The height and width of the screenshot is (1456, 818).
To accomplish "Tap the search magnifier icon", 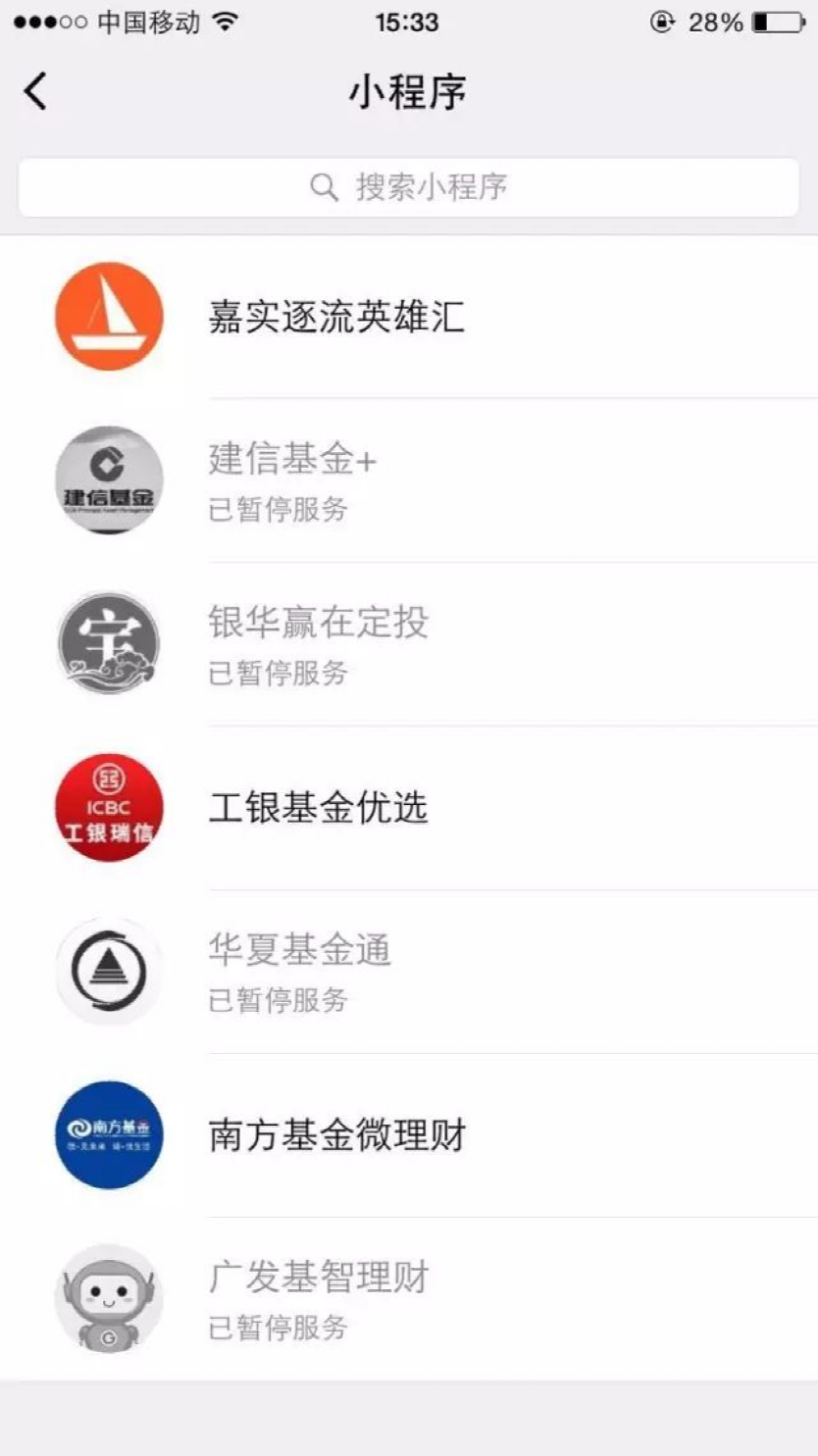I will [322, 186].
